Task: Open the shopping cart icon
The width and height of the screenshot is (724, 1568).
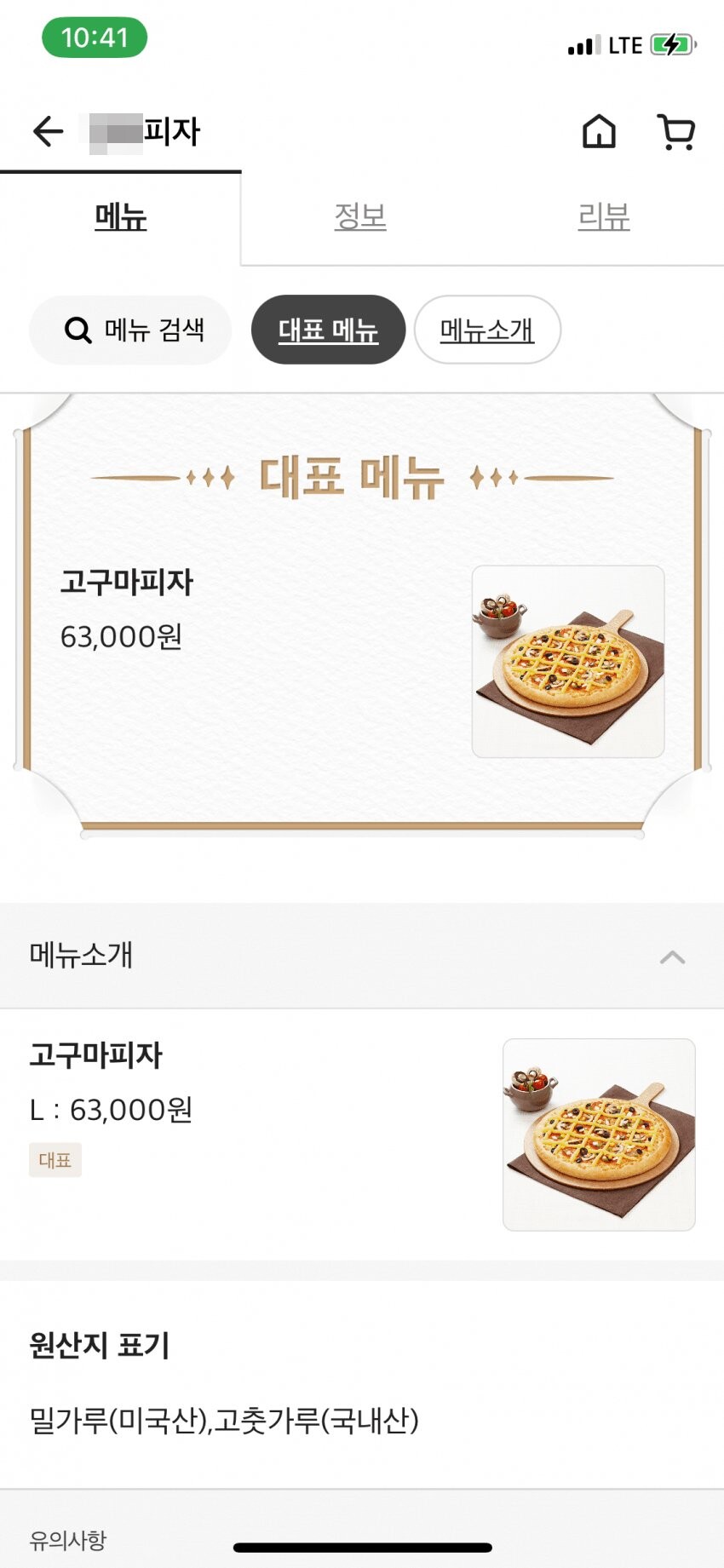Action: click(675, 132)
